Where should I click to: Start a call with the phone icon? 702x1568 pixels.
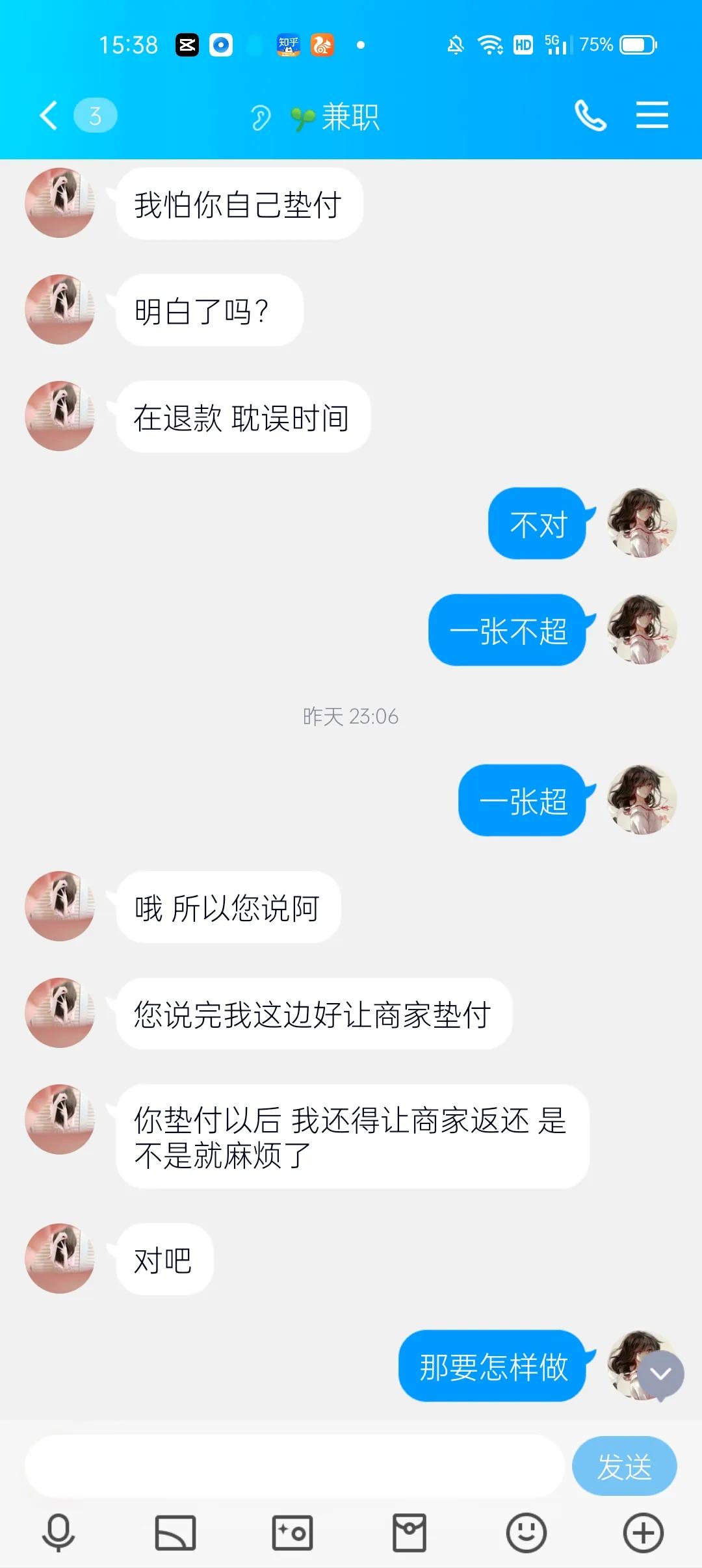click(x=590, y=115)
